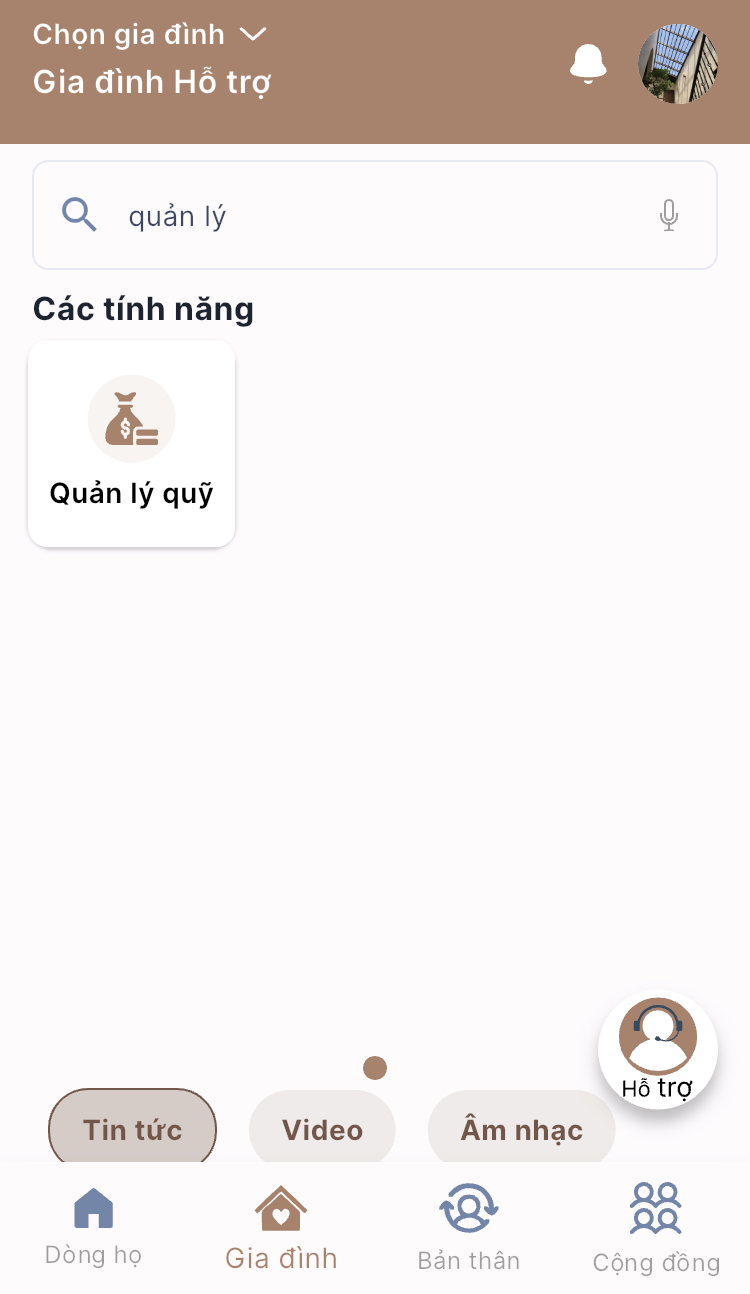Open the Hỗ trợ support button
The image size is (750, 1294).
point(657,1049)
